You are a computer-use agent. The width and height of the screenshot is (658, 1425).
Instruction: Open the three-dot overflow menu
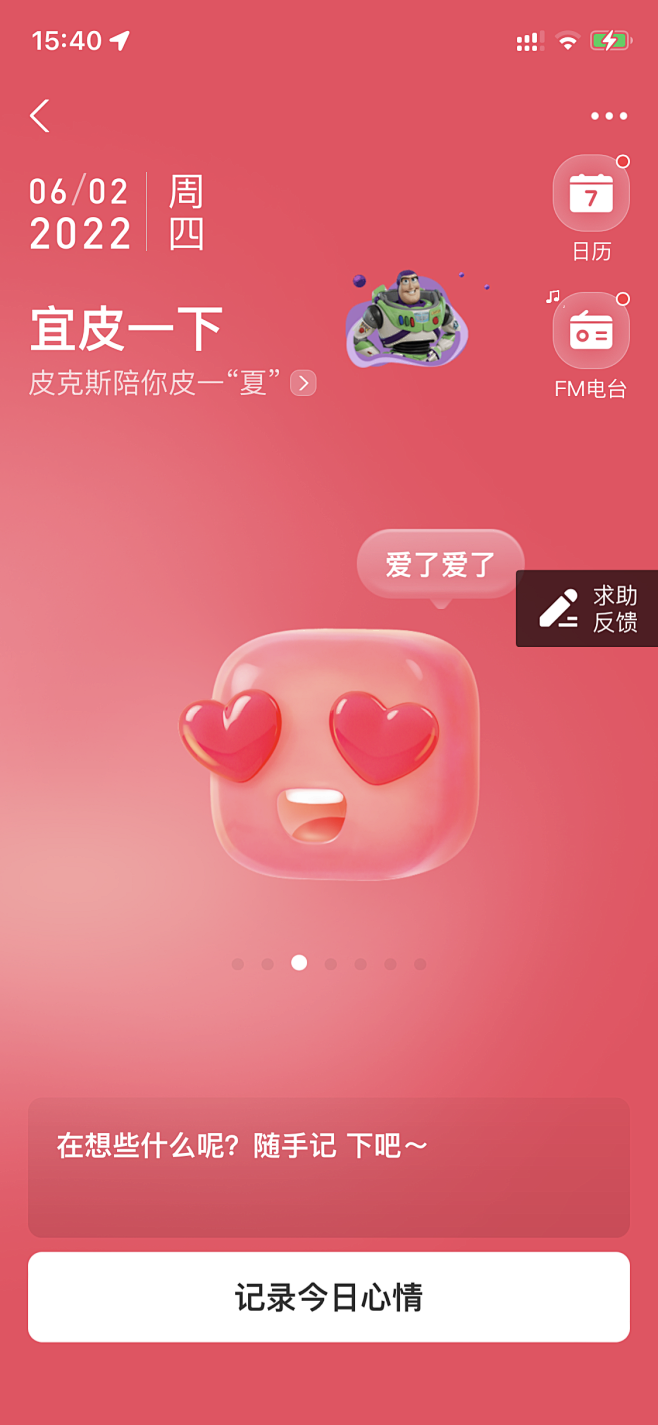pyautogui.click(x=608, y=116)
